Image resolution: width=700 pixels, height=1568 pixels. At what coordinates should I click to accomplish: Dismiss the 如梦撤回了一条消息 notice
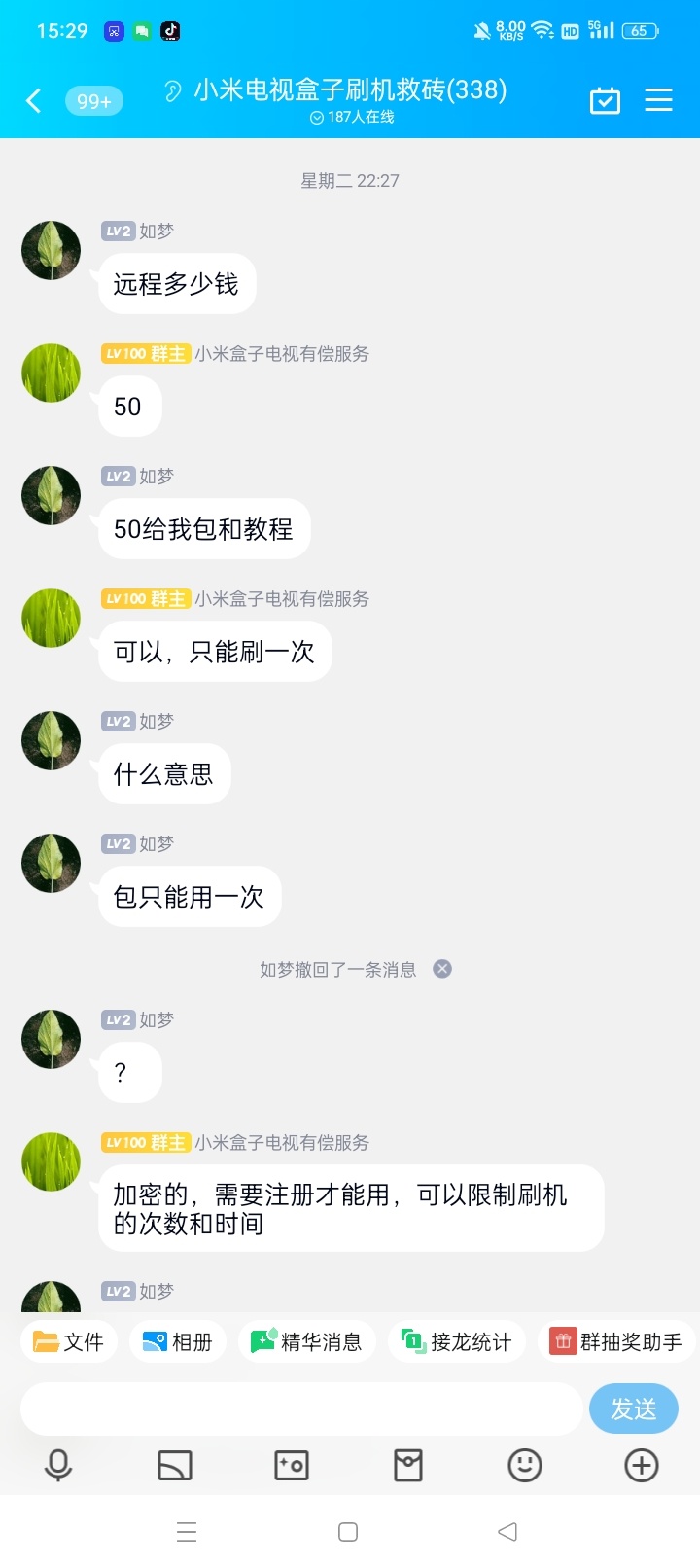click(442, 968)
